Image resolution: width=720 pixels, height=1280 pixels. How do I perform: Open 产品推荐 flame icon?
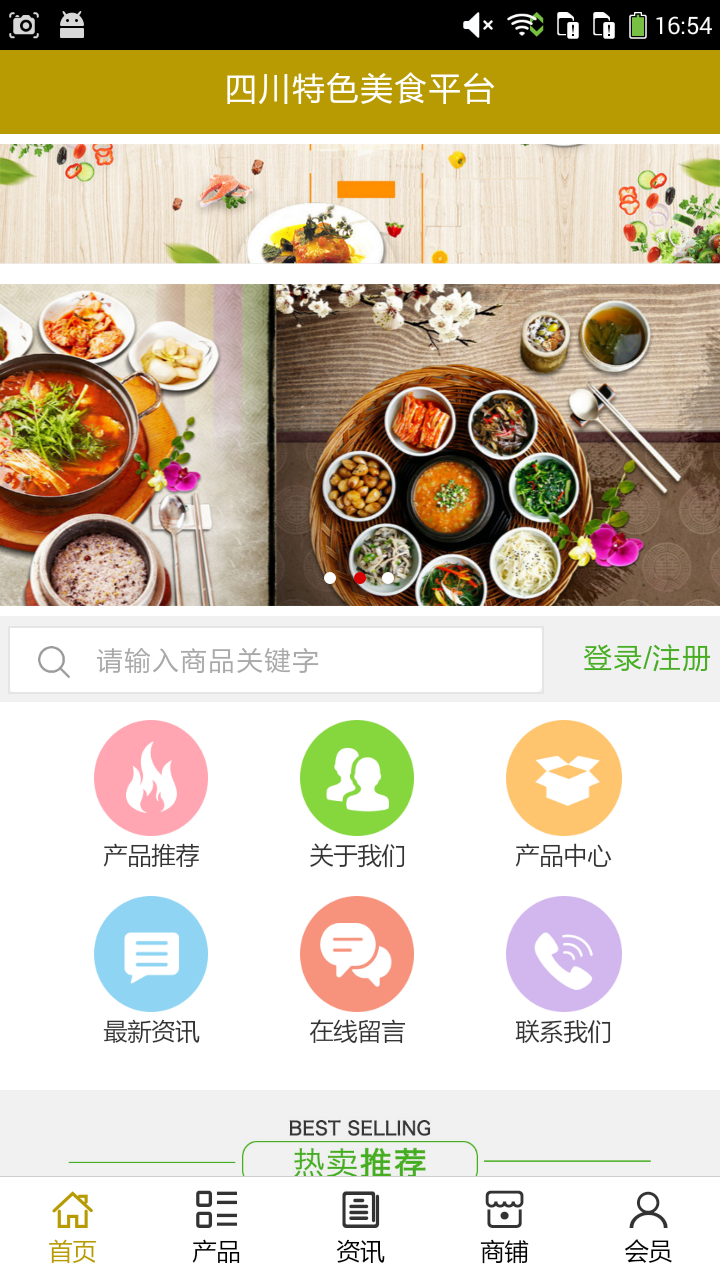point(151,778)
